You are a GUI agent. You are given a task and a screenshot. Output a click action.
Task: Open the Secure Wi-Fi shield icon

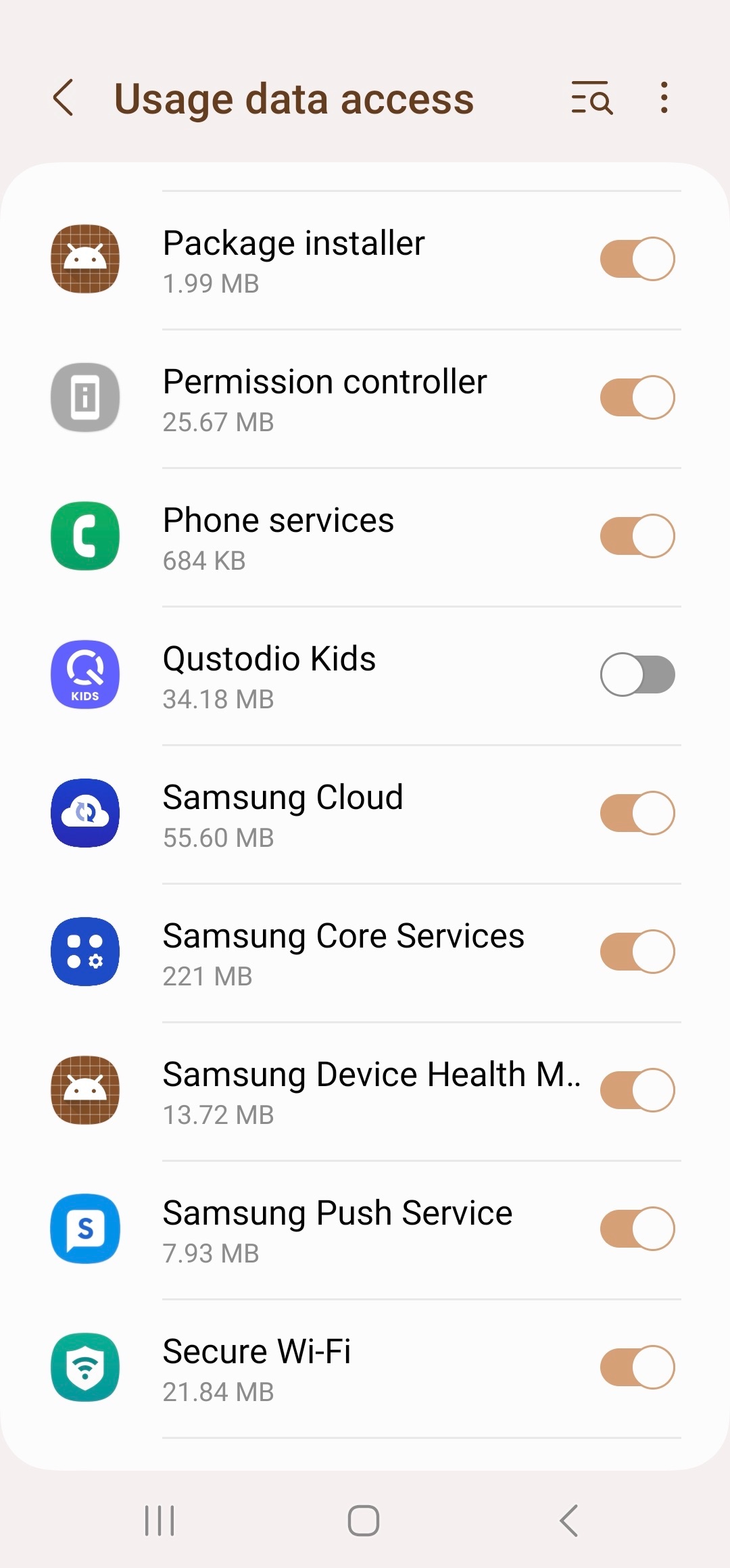84,1367
